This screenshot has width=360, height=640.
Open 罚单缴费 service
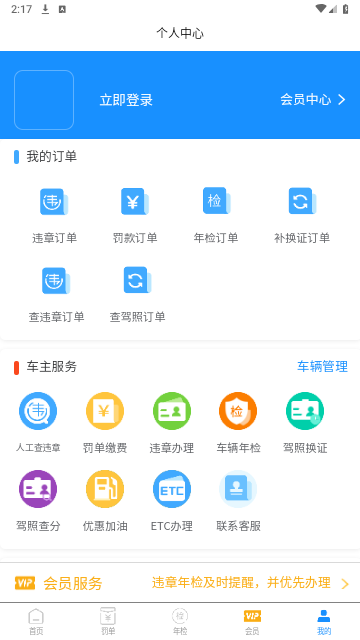pyautogui.click(x=105, y=422)
